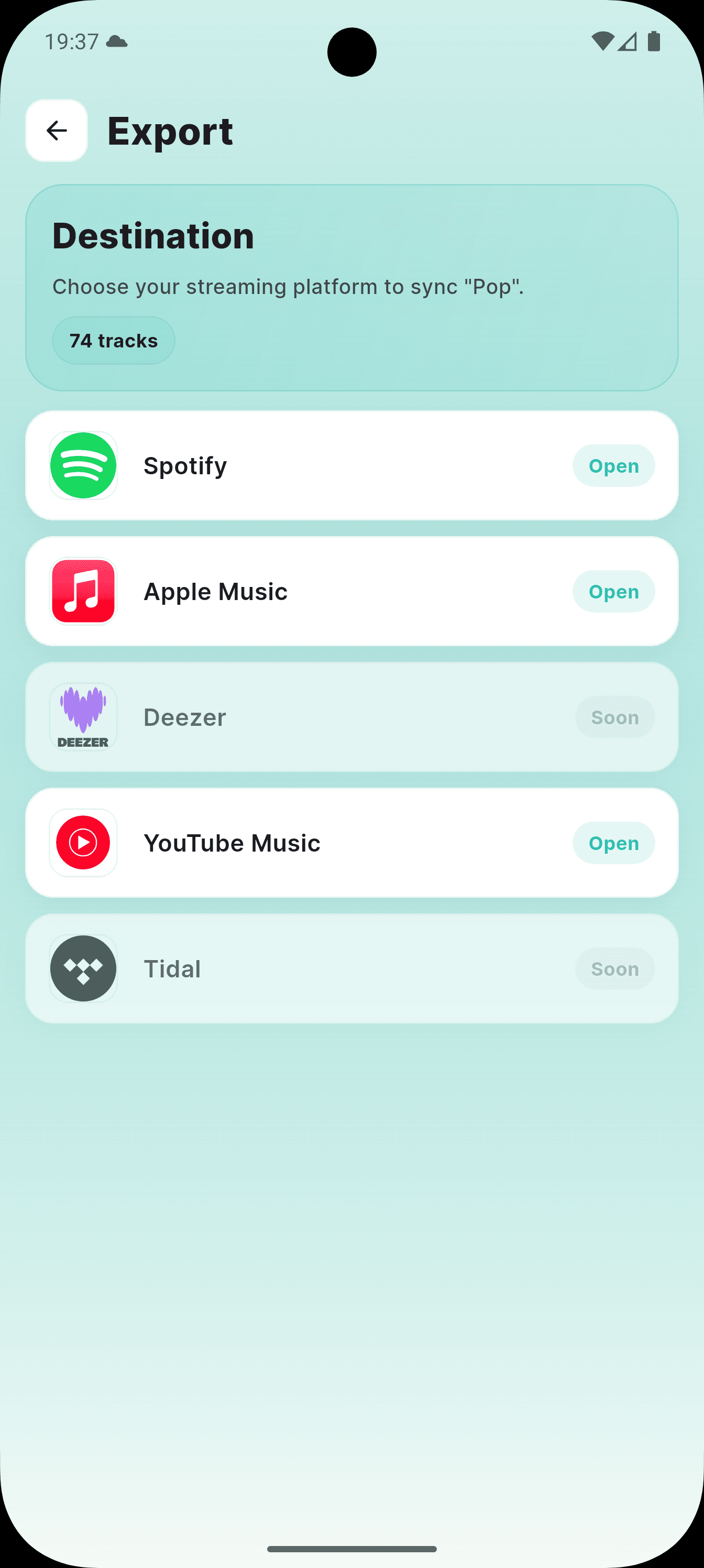This screenshot has height=1568, width=704.
Task: Open Apple Music for syncing
Action: coord(613,591)
